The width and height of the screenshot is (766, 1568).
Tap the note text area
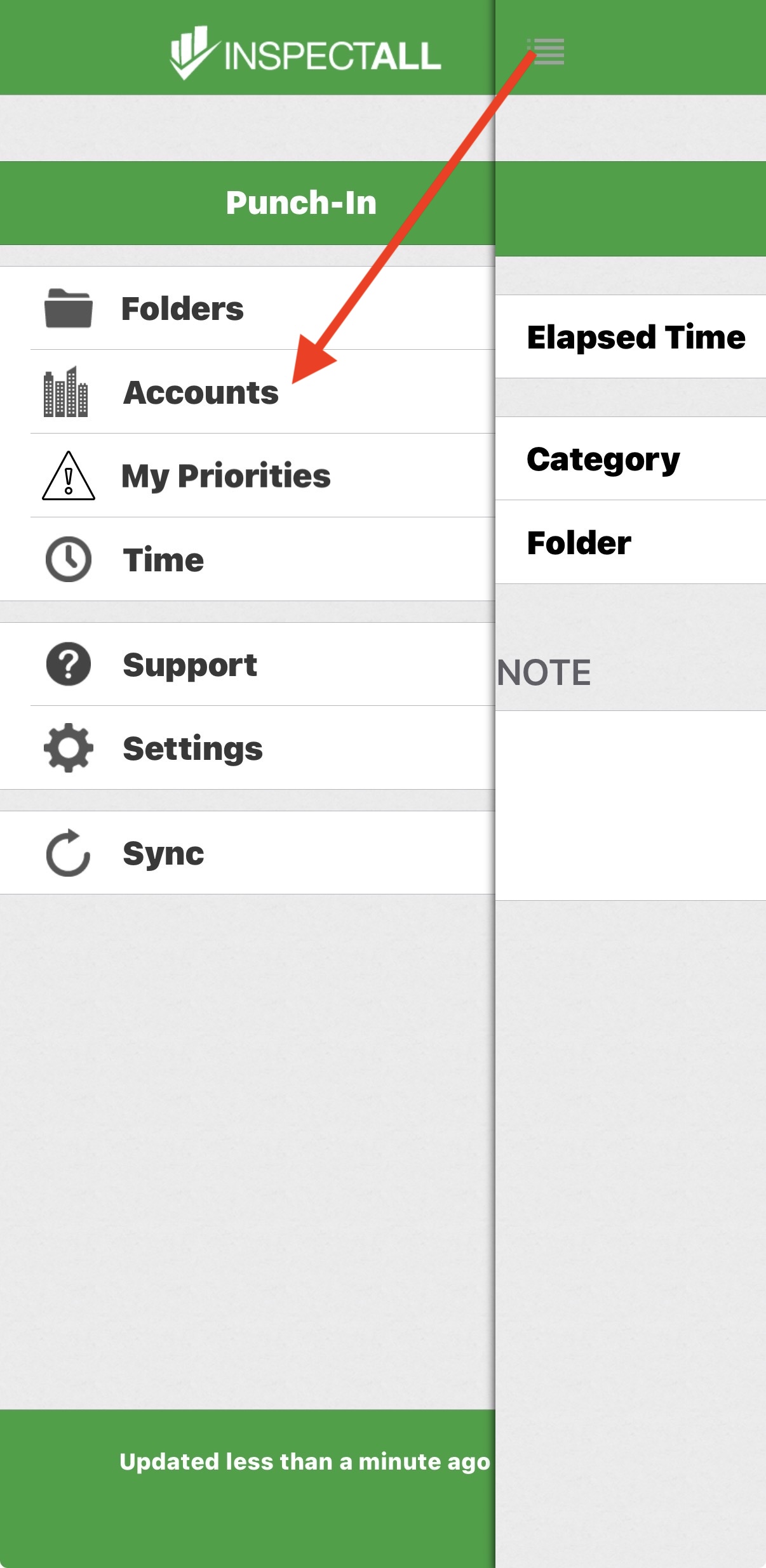(631, 806)
